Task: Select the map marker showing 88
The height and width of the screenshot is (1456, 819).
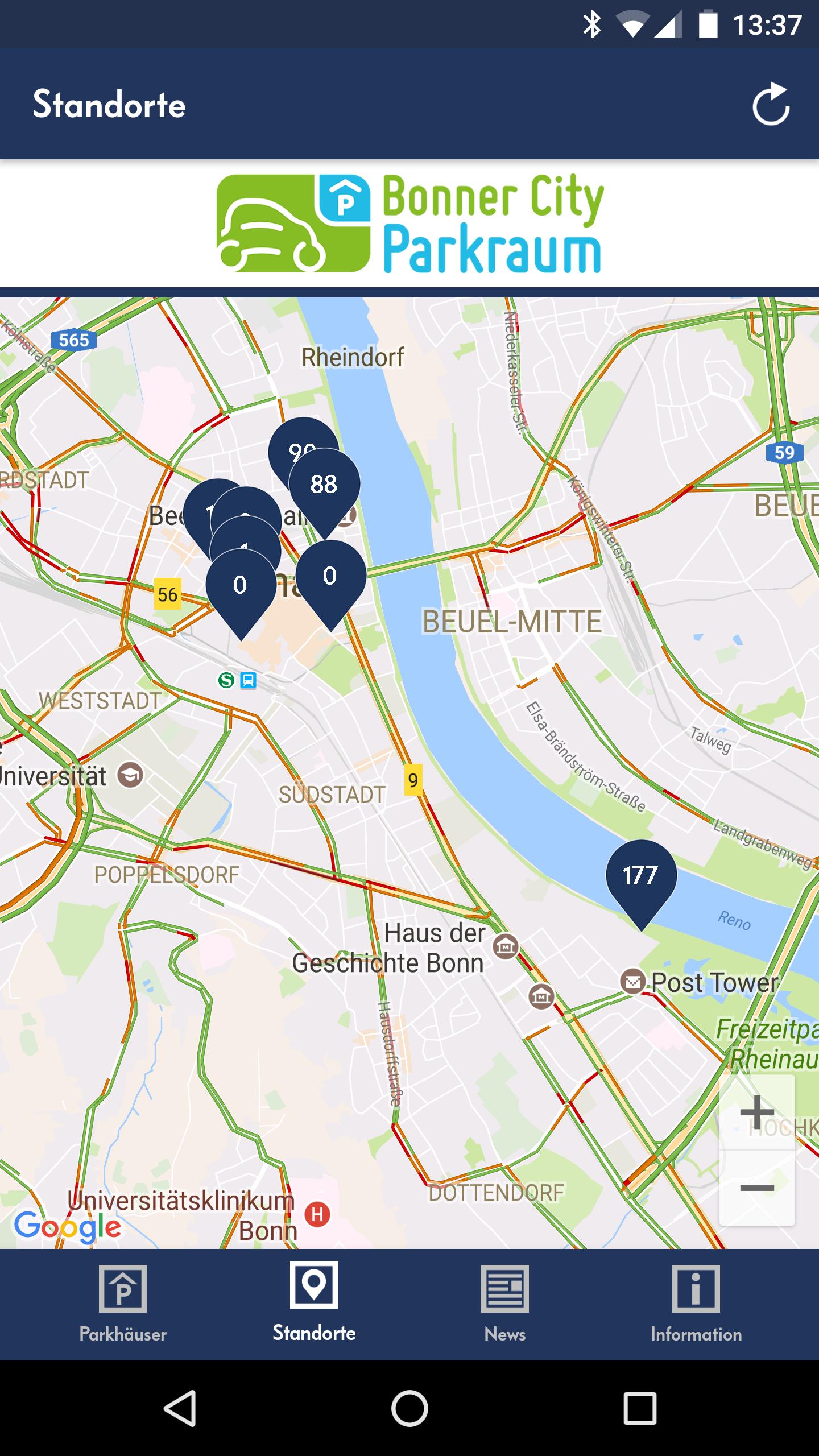Action: point(324,485)
